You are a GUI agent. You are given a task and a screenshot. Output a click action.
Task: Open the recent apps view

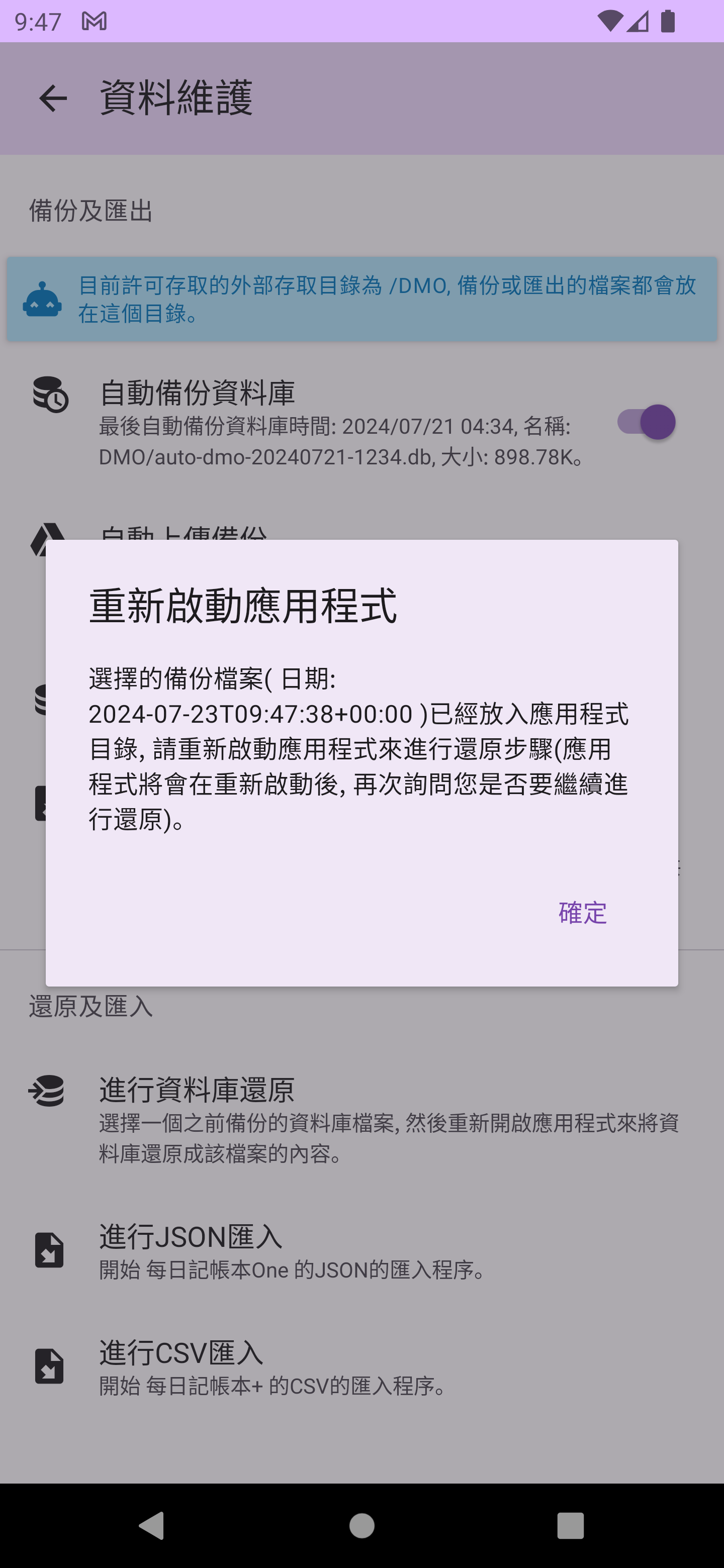(571, 1525)
